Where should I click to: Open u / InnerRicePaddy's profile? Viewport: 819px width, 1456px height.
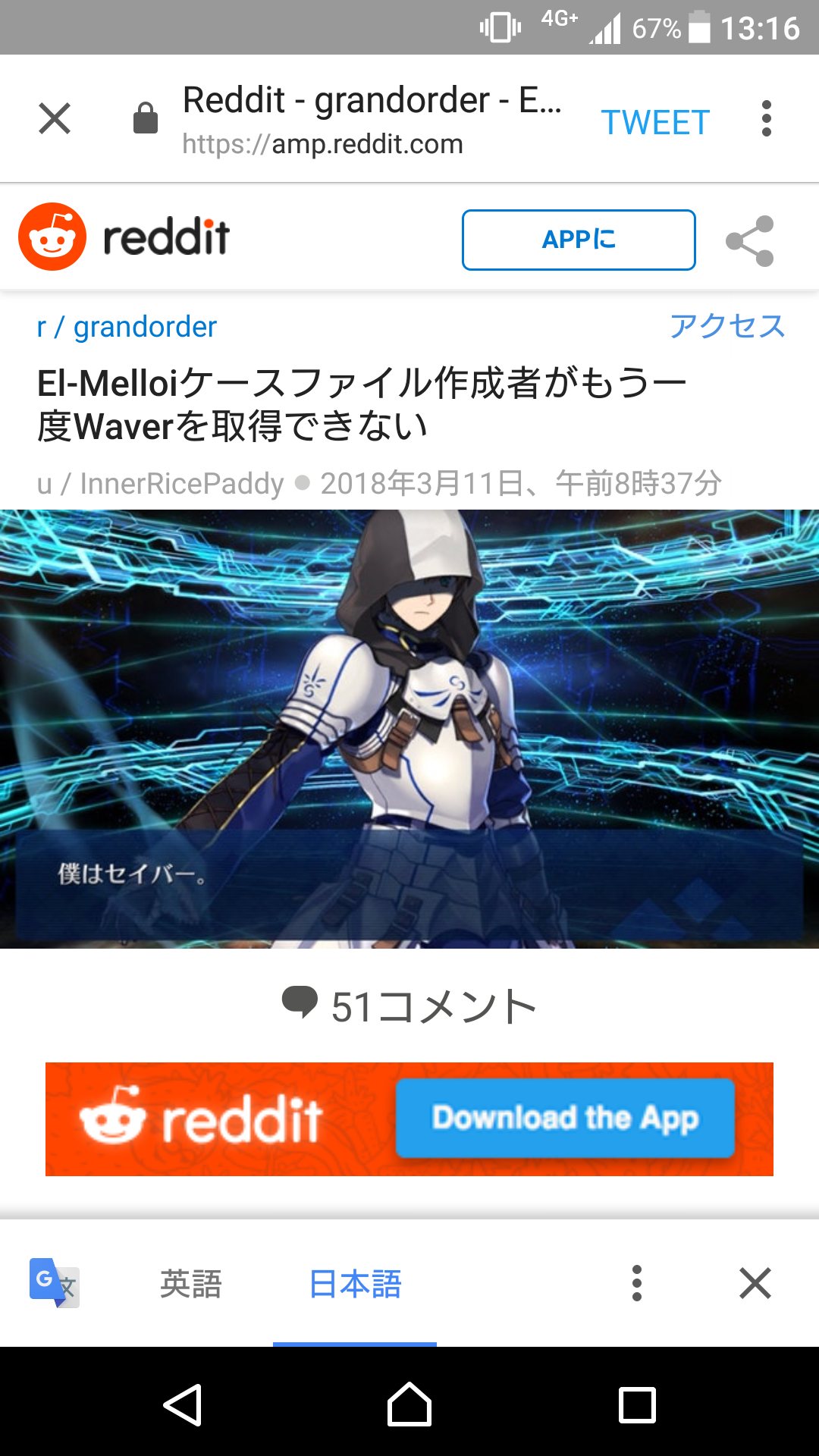(161, 483)
